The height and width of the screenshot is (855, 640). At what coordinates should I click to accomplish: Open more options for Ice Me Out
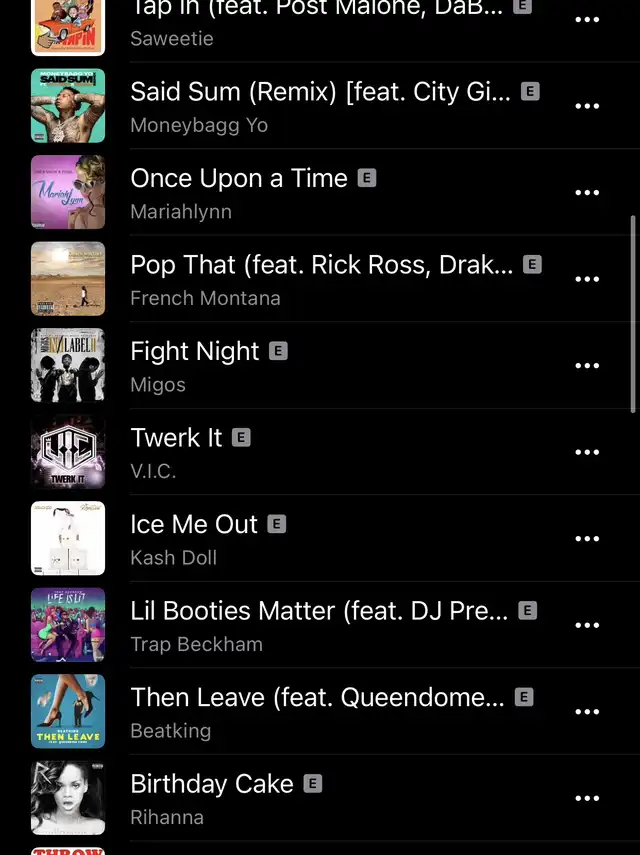point(587,539)
